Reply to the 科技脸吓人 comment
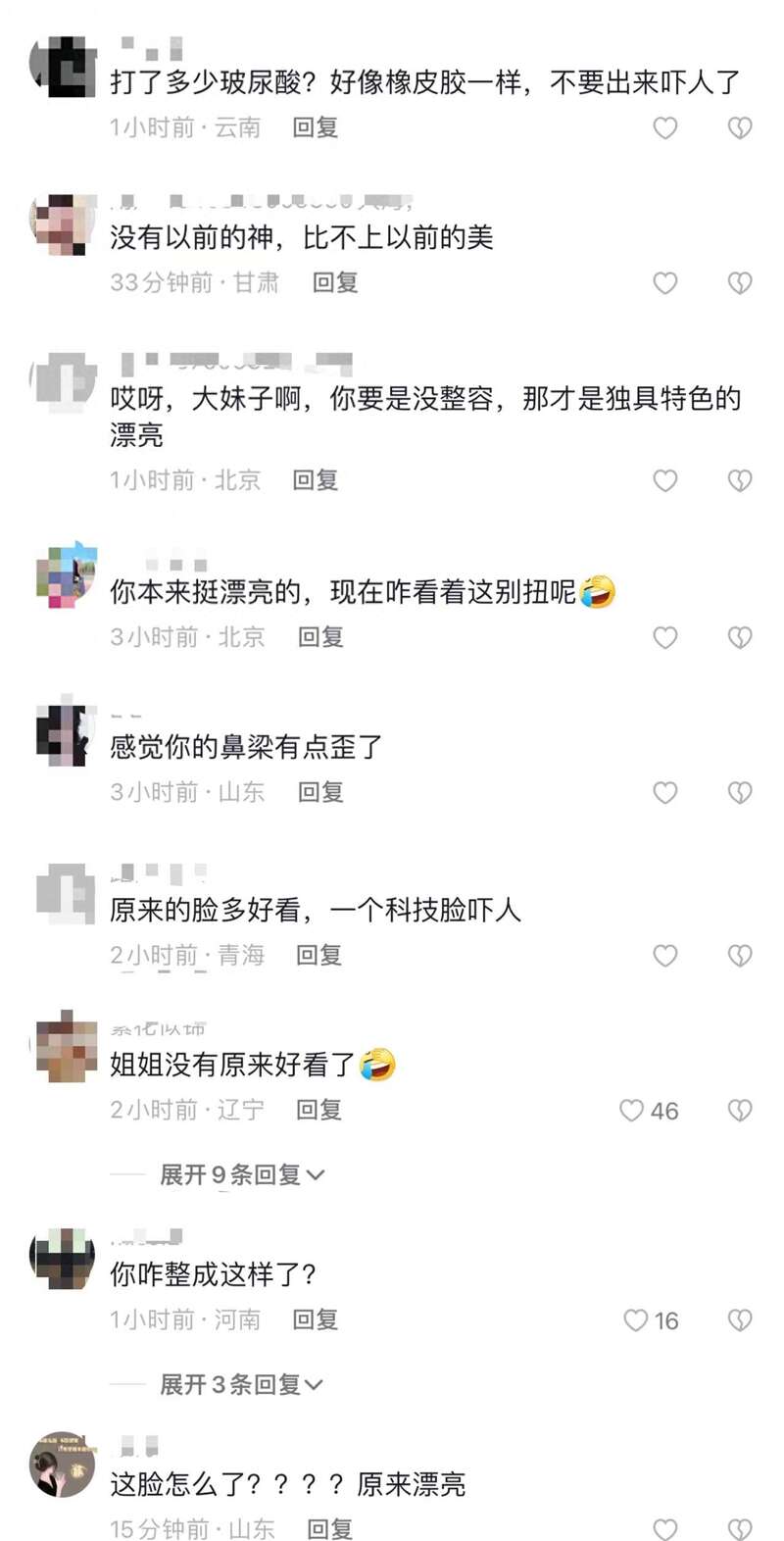The height and width of the screenshot is (1541, 784). point(318,955)
